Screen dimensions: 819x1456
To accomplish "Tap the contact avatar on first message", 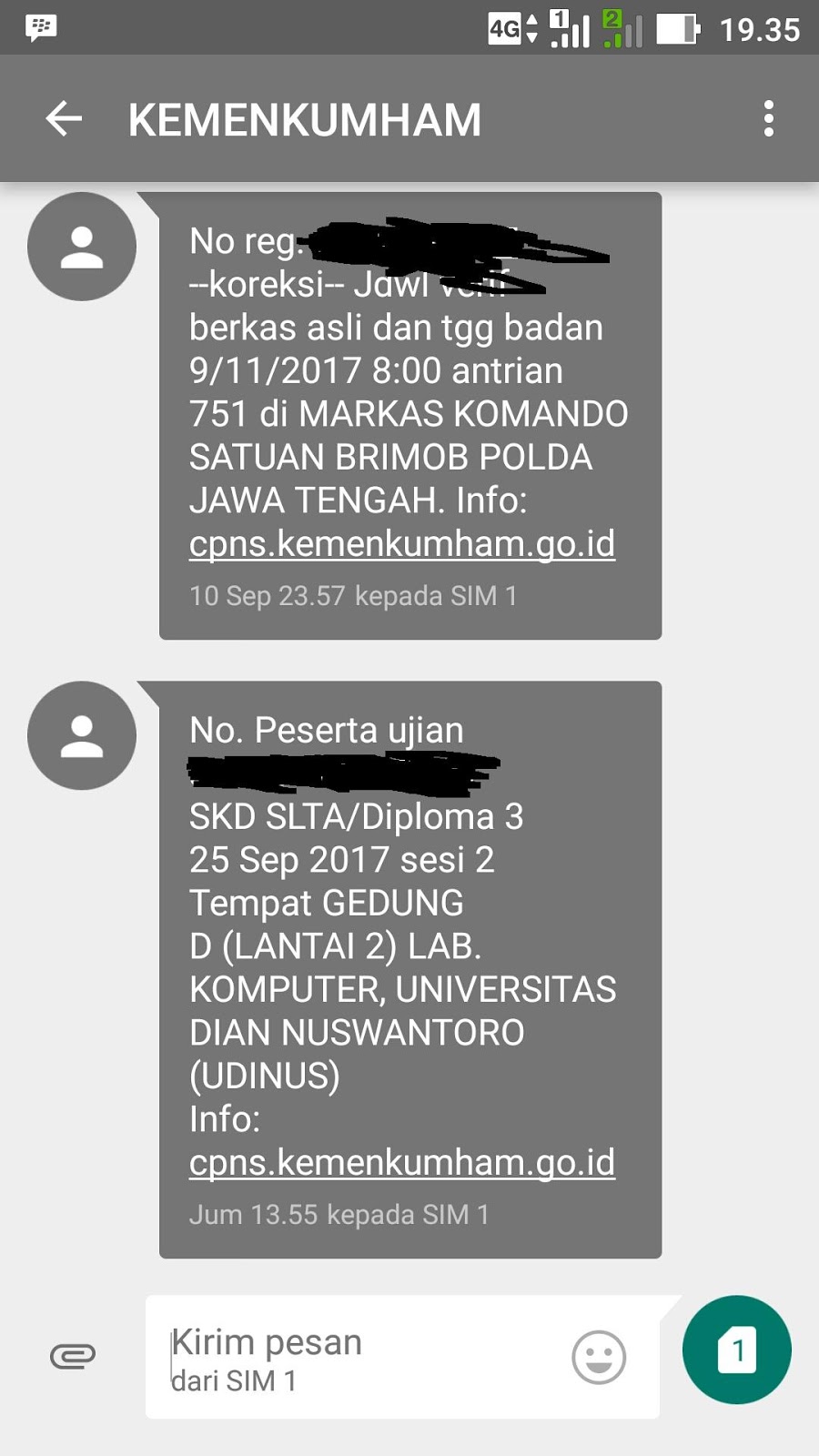I will coord(82,246).
